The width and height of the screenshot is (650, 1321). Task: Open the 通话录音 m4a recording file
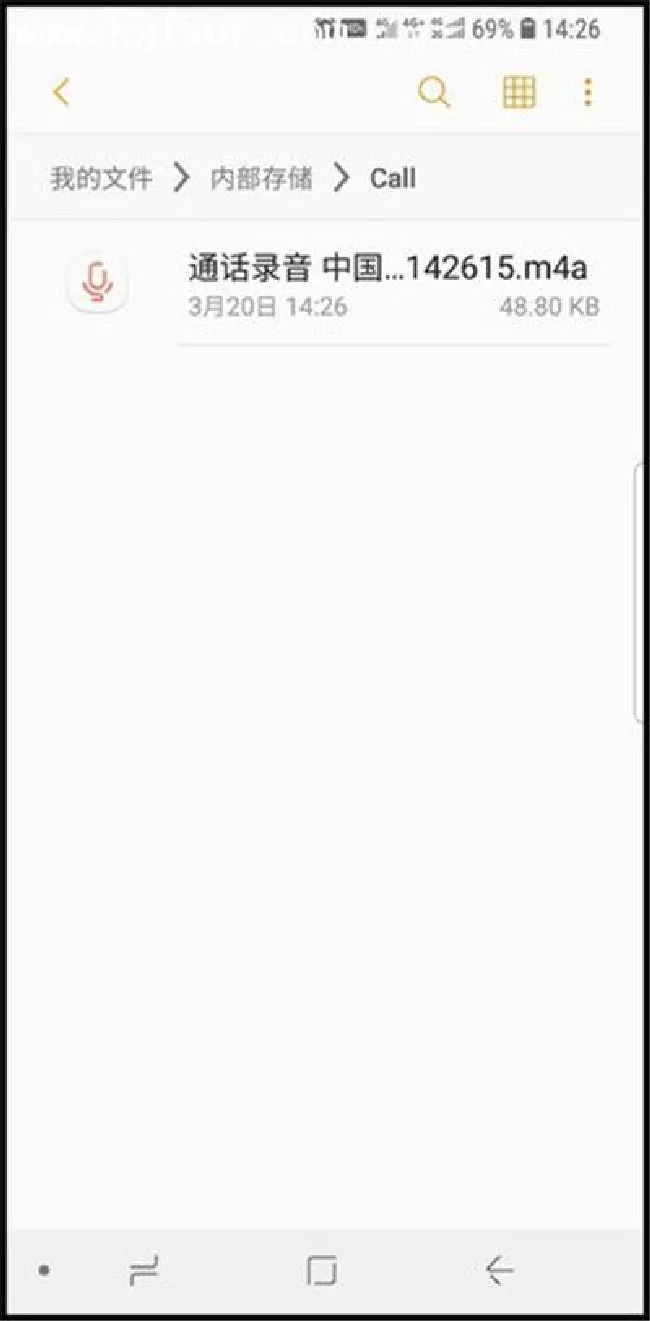coord(387,284)
